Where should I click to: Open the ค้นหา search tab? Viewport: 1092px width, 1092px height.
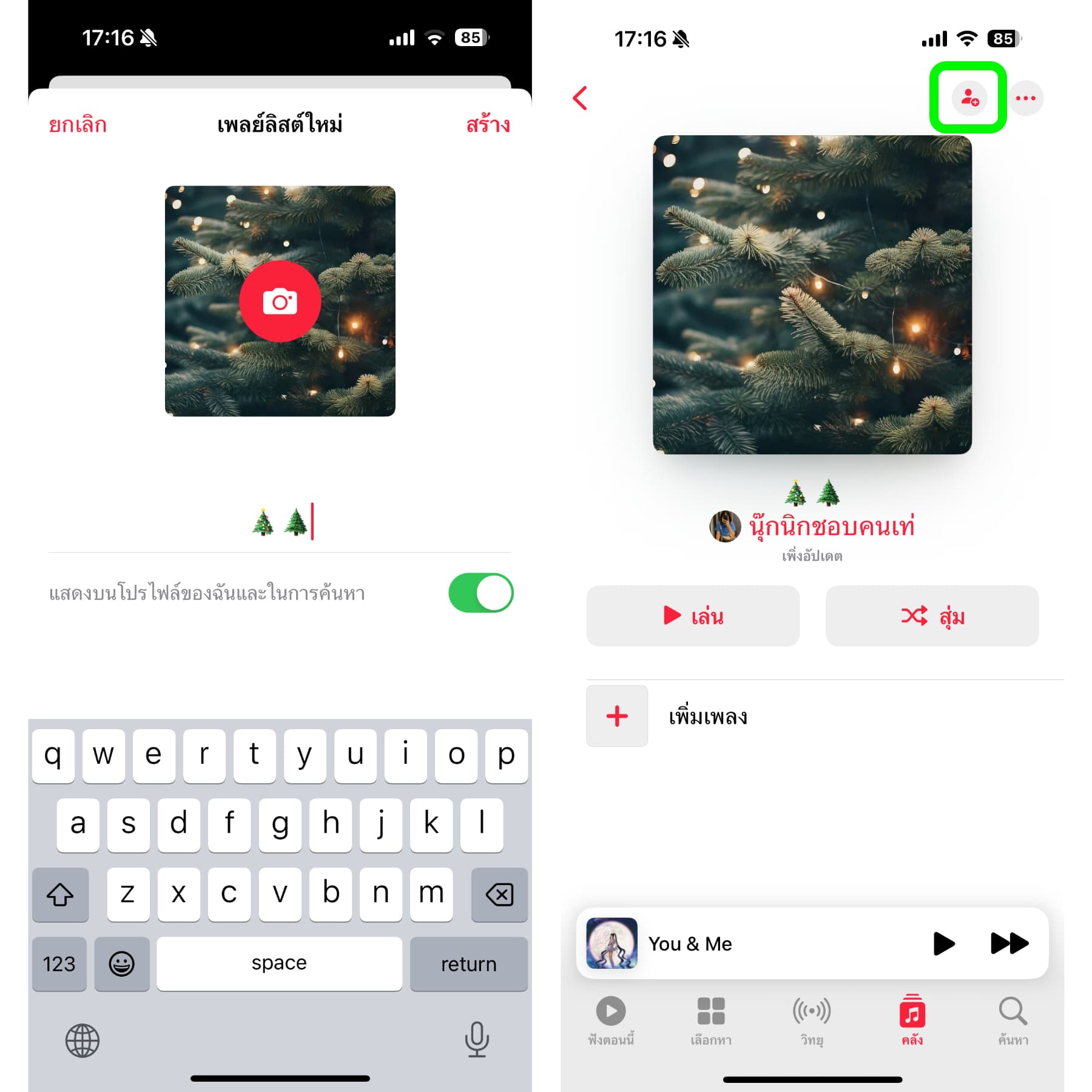1013,1020
